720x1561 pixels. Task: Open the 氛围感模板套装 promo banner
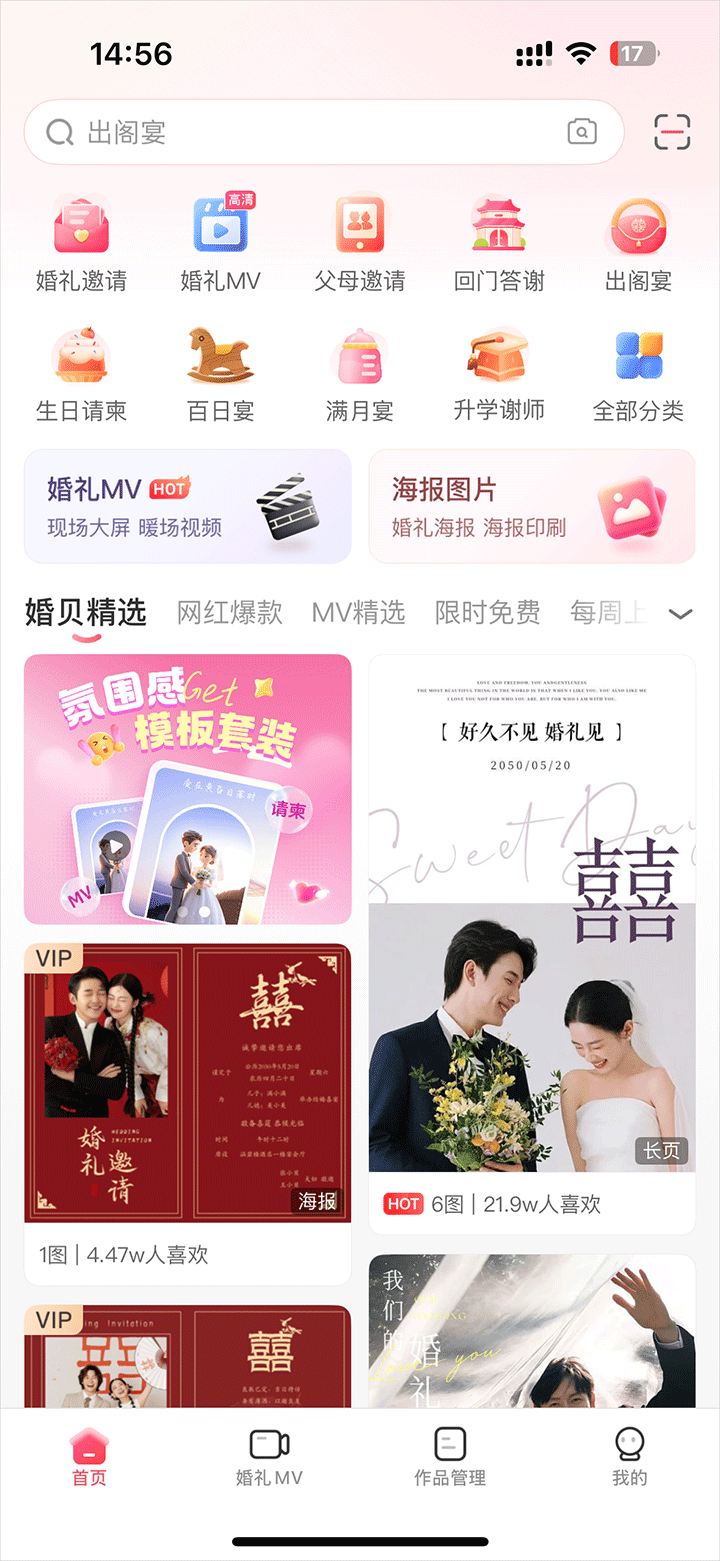(x=188, y=789)
